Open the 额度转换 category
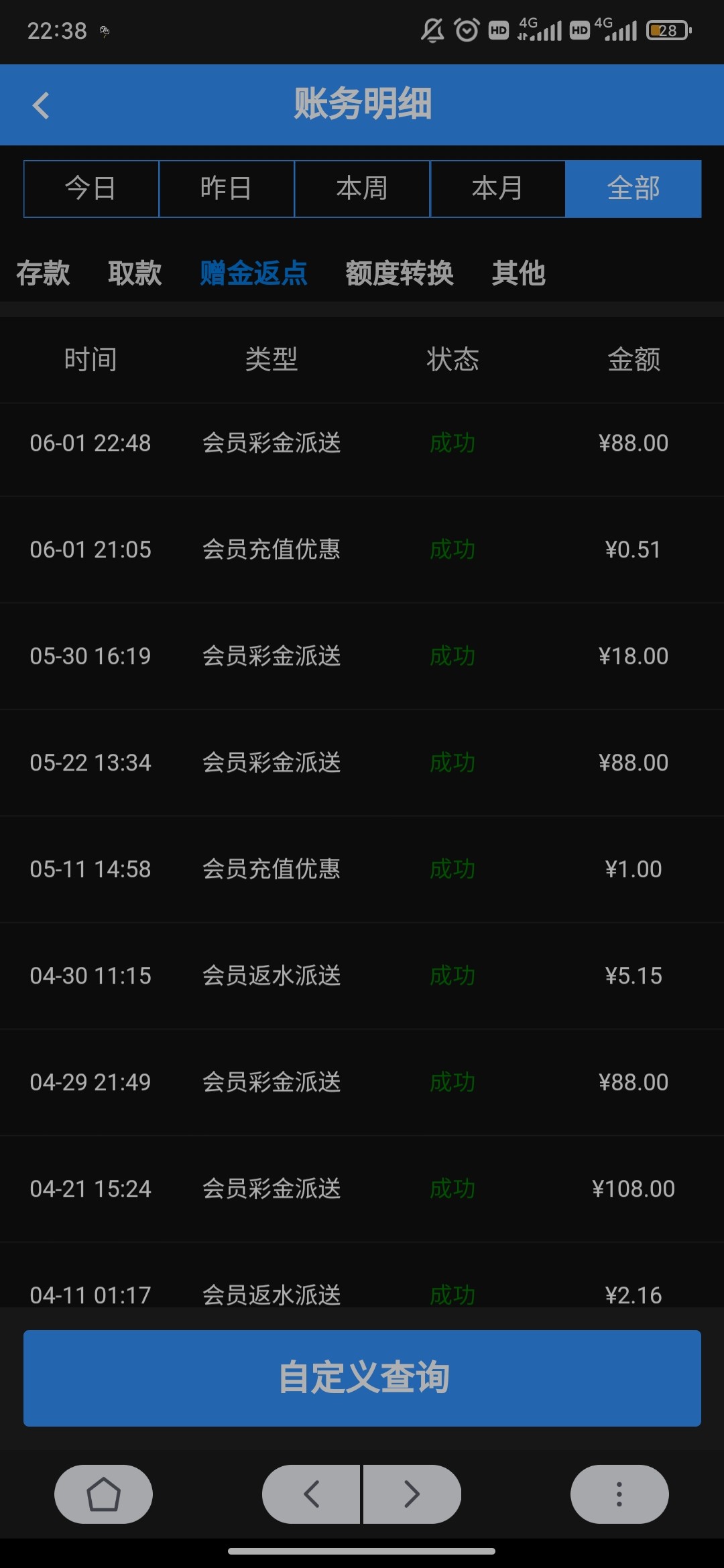The image size is (724, 1568). click(400, 273)
